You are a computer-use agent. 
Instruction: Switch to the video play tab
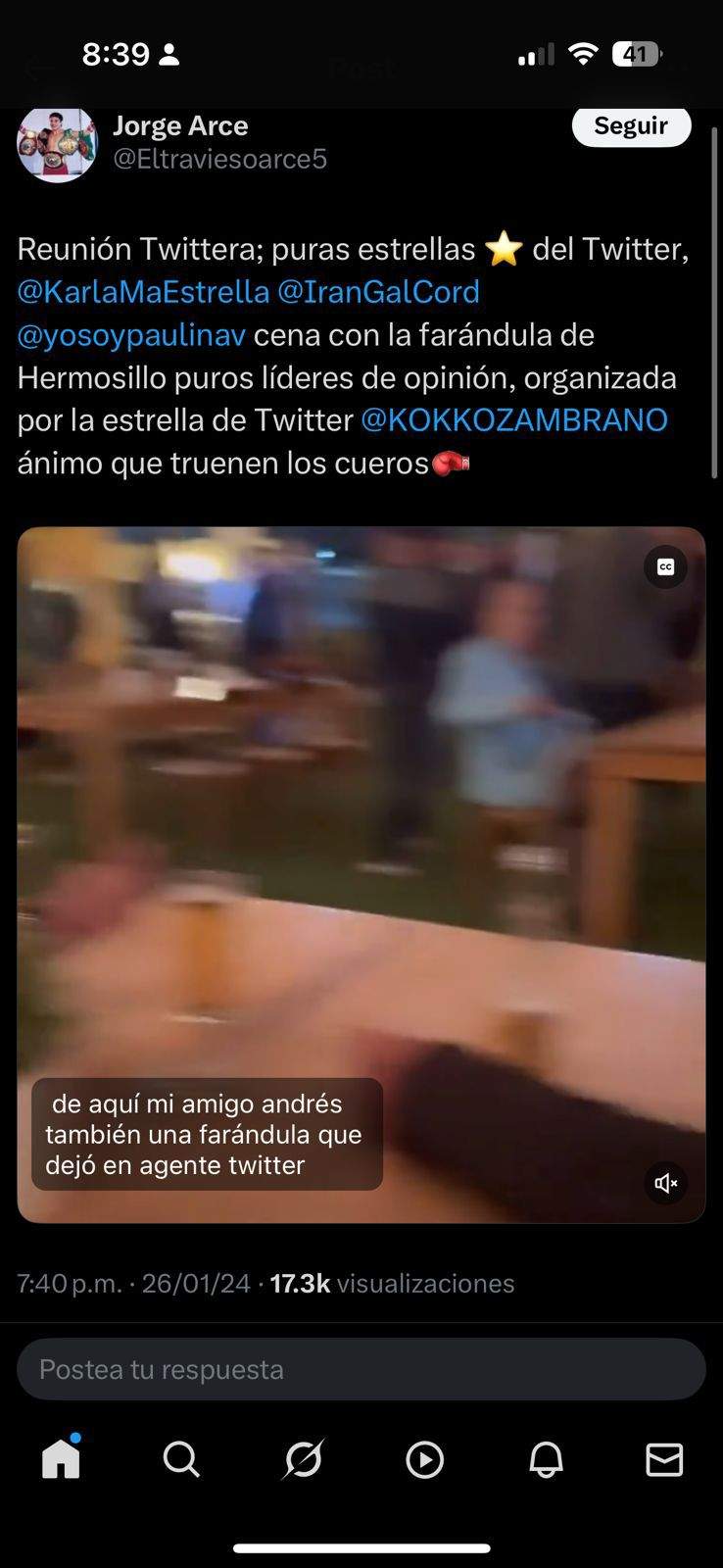(424, 1459)
